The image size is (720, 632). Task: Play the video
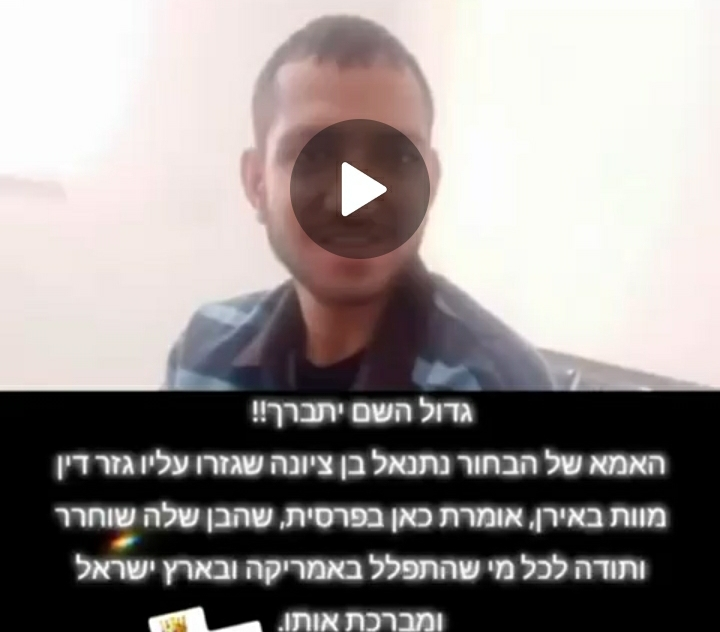point(360,188)
